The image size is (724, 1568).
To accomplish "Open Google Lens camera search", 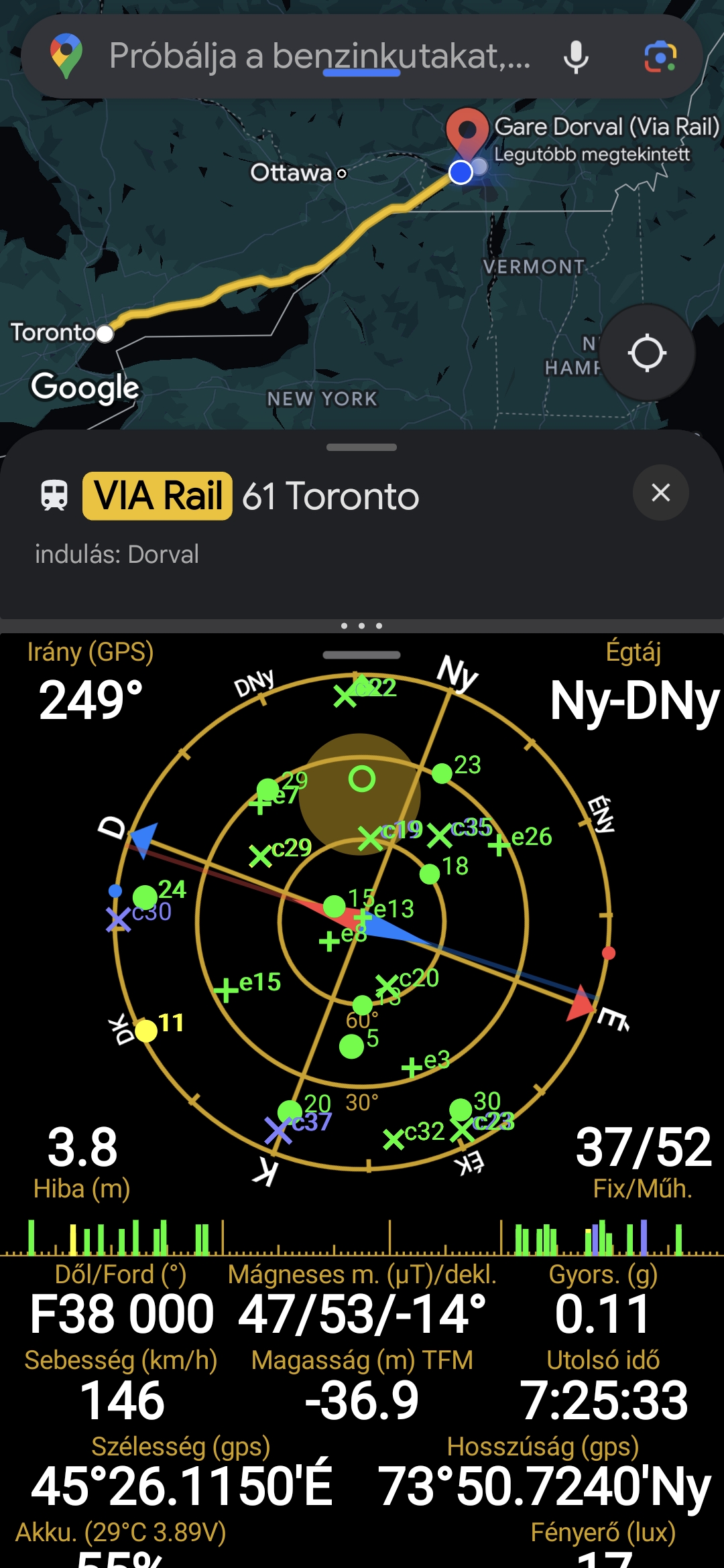I will 660,57.
